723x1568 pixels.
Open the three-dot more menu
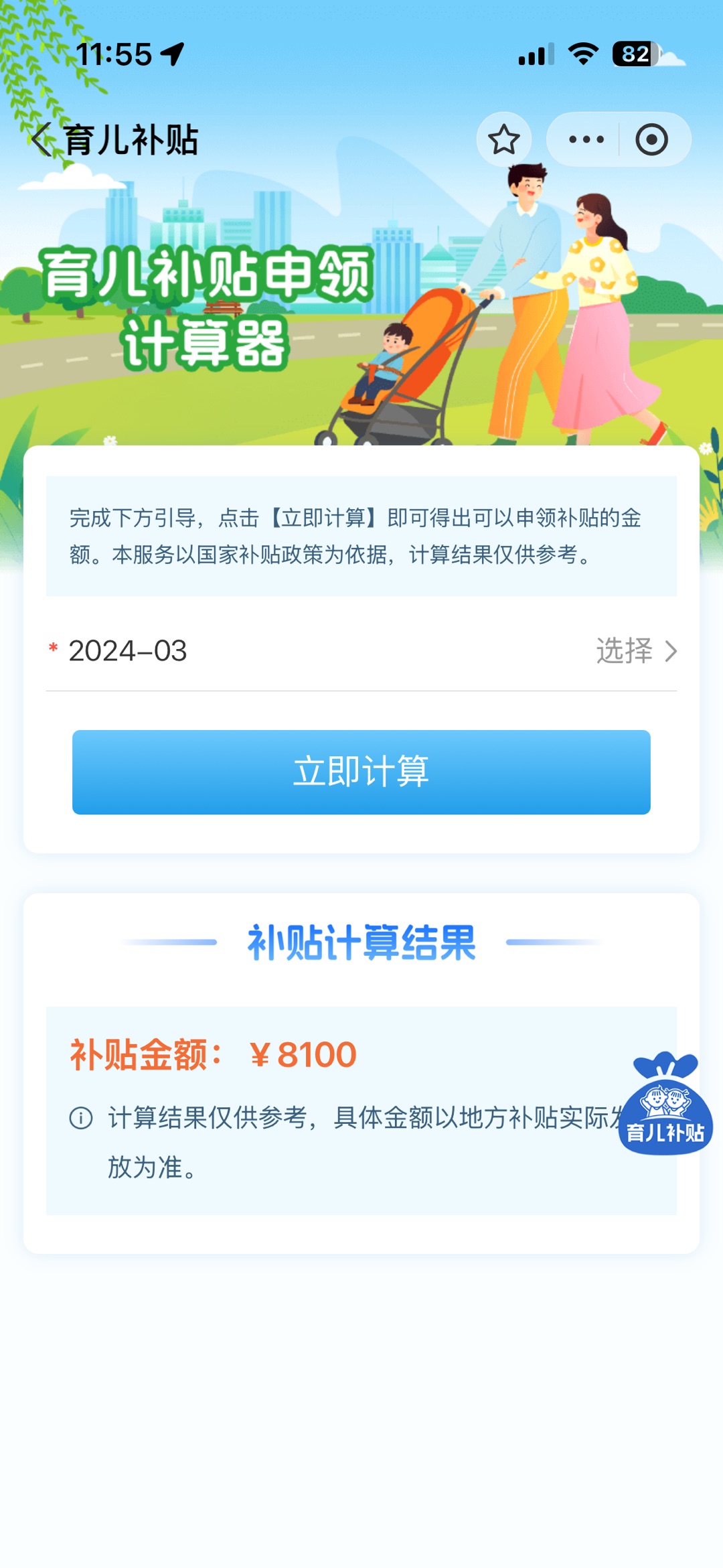coord(586,139)
